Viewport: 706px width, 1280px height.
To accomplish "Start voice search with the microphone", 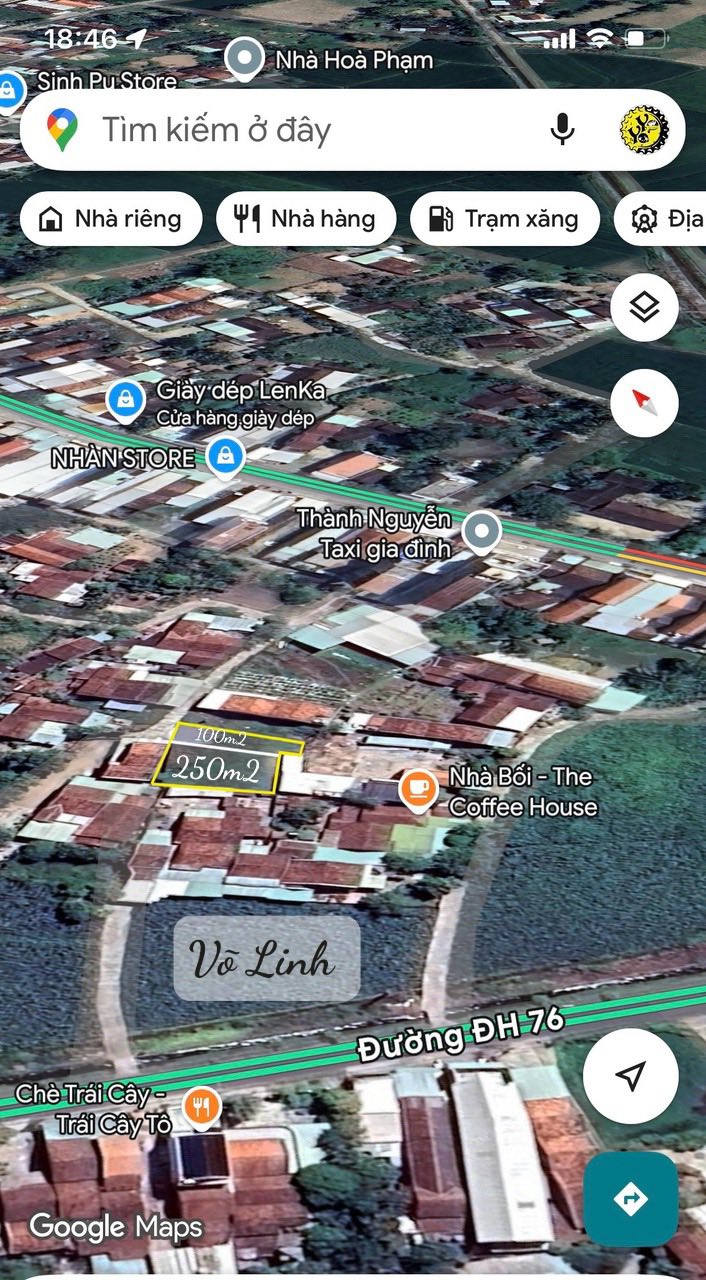I will [563, 130].
